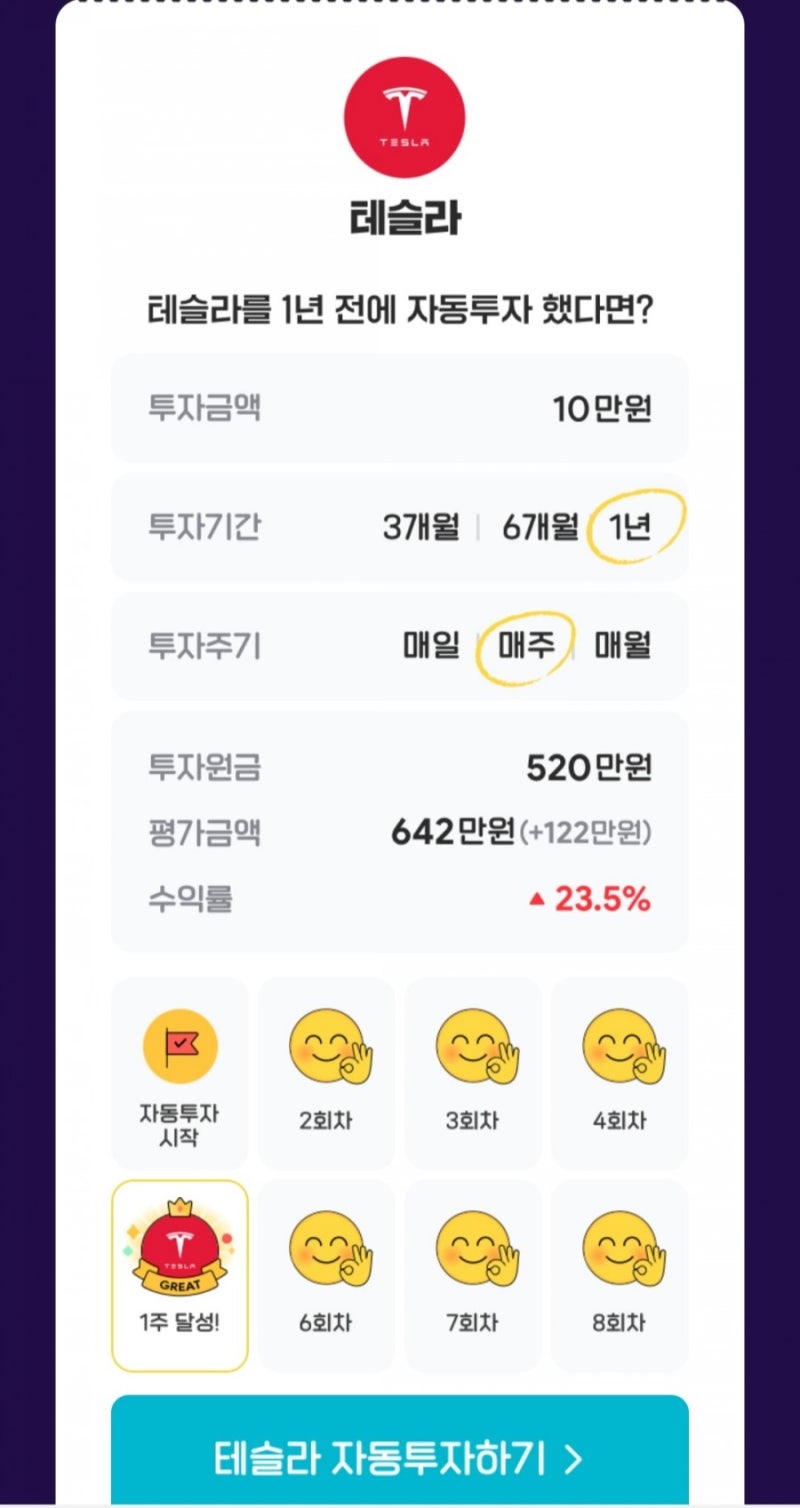
Task: Tap the 테슬라 자동투자하기 button
Action: pos(400,1459)
